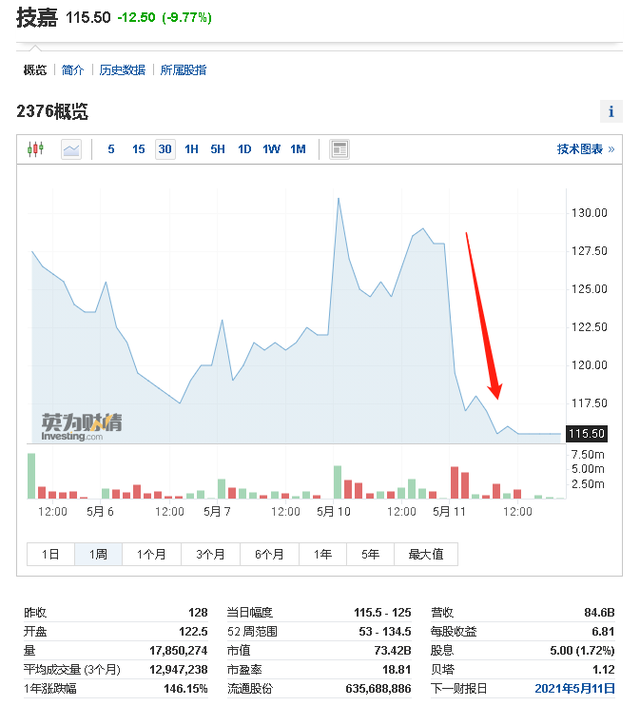Select the 1W chart interval
Viewport: 640px width, 706px height.
point(271,149)
